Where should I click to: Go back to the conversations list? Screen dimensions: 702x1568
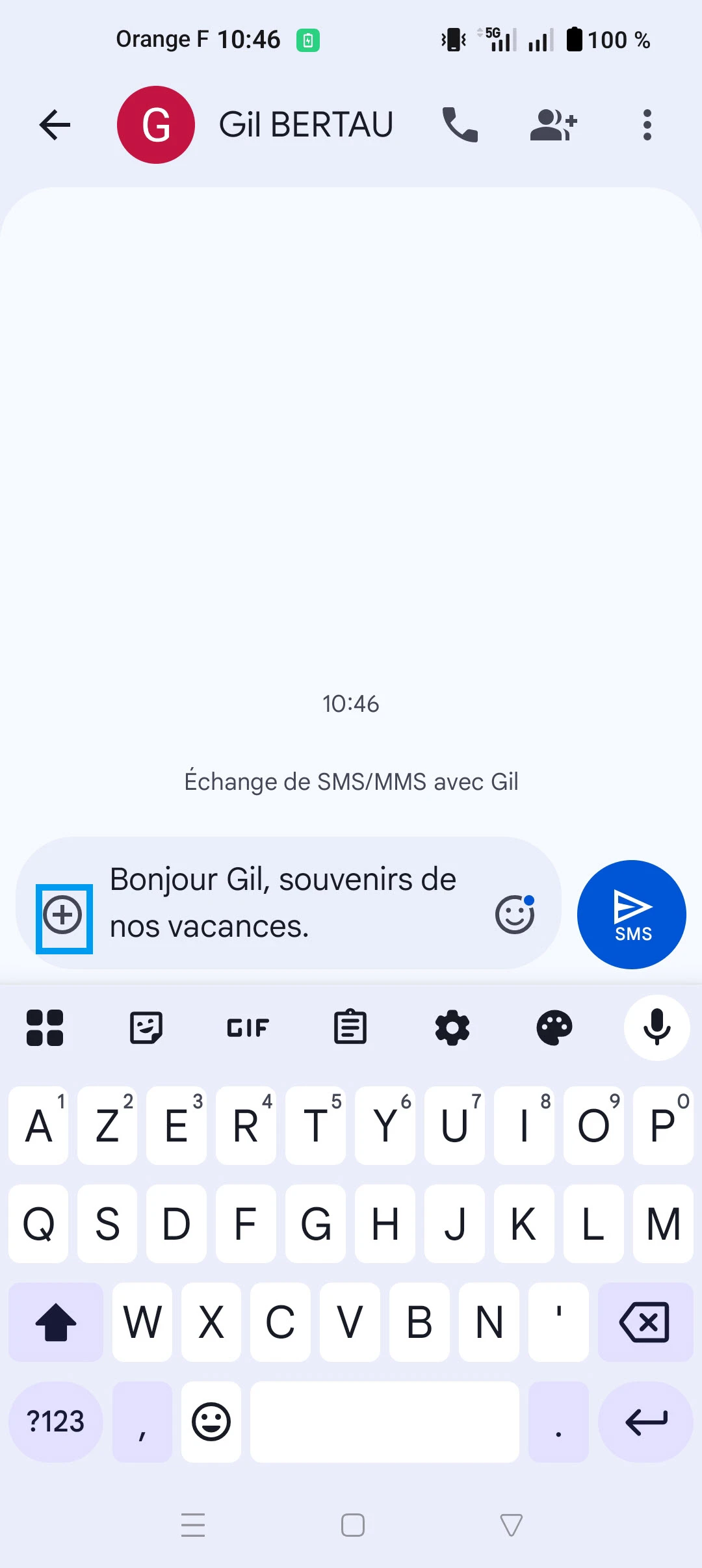[55, 125]
